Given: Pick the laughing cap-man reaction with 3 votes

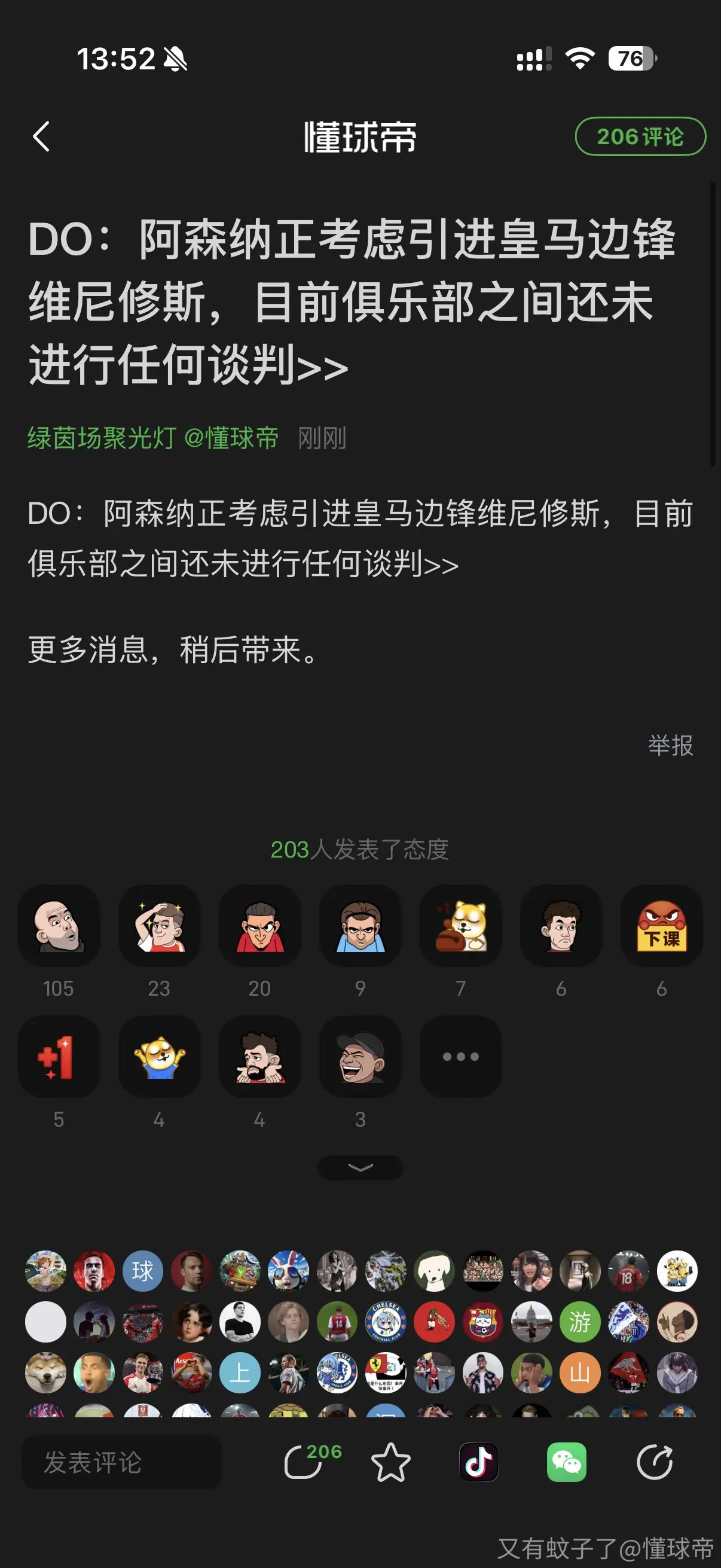Looking at the screenshot, I should tap(360, 1056).
